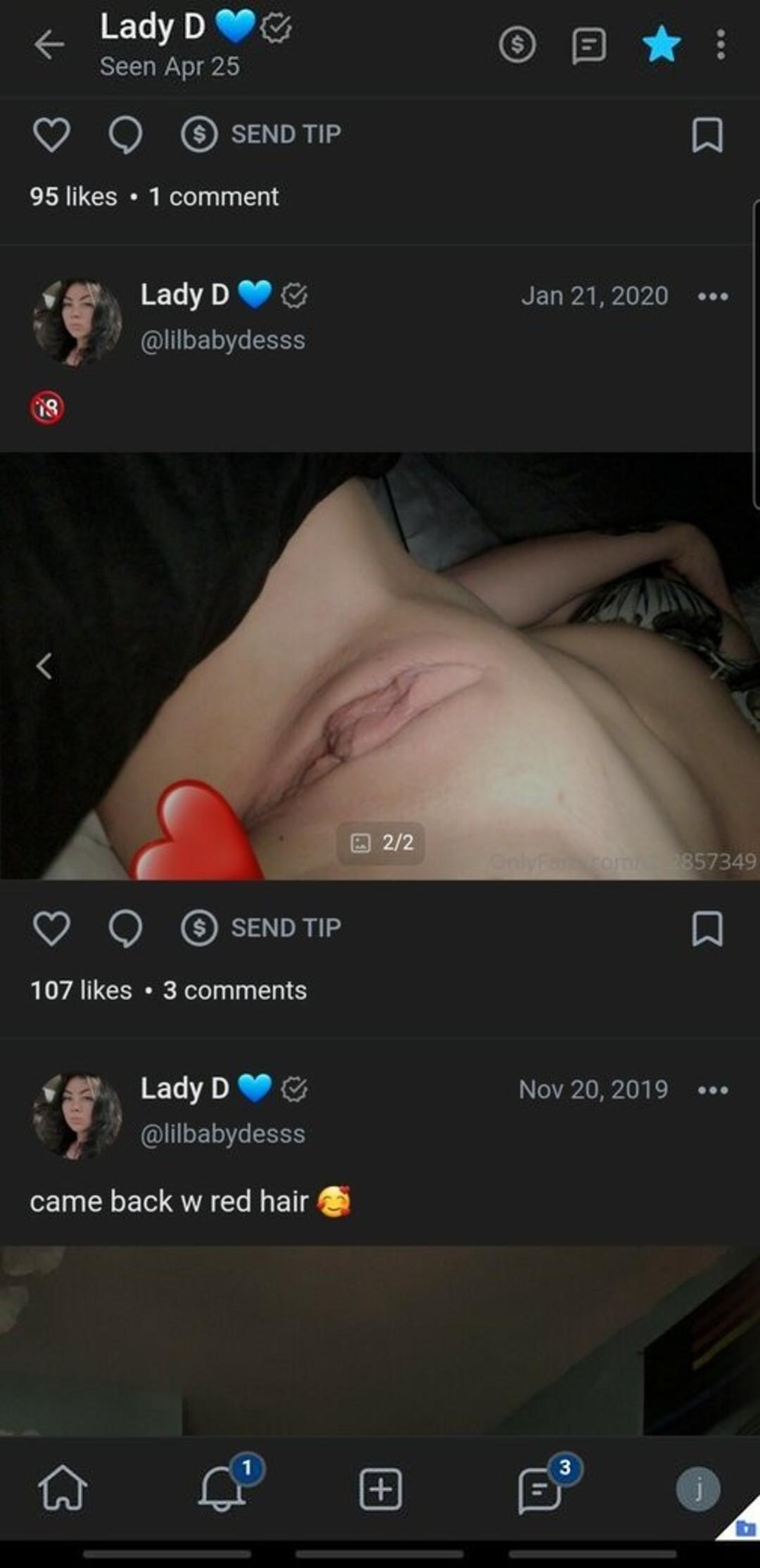This screenshot has width=760, height=1568.
Task: Open the messages tab with 3 unread
Action: tap(540, 1489)
